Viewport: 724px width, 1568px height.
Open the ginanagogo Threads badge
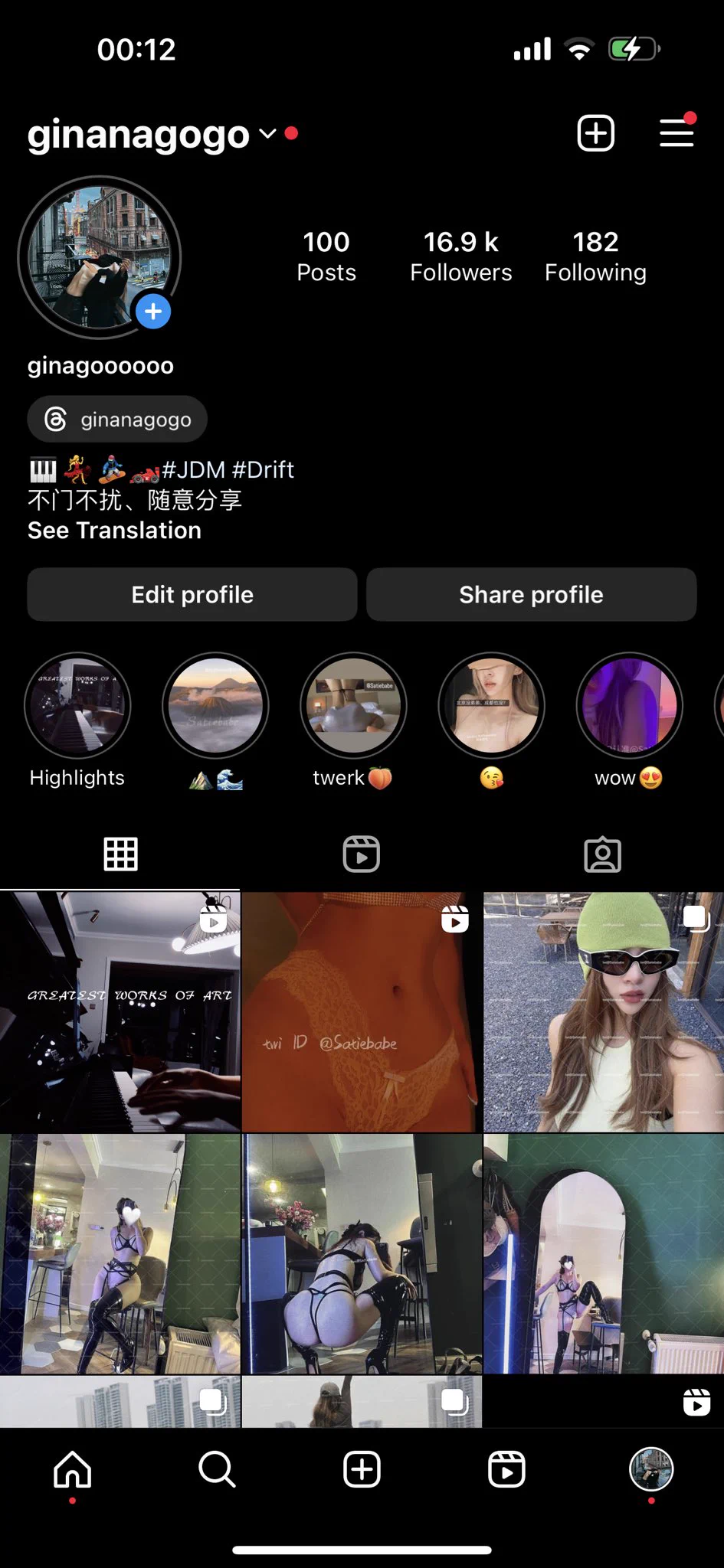[x=117, y=420]
